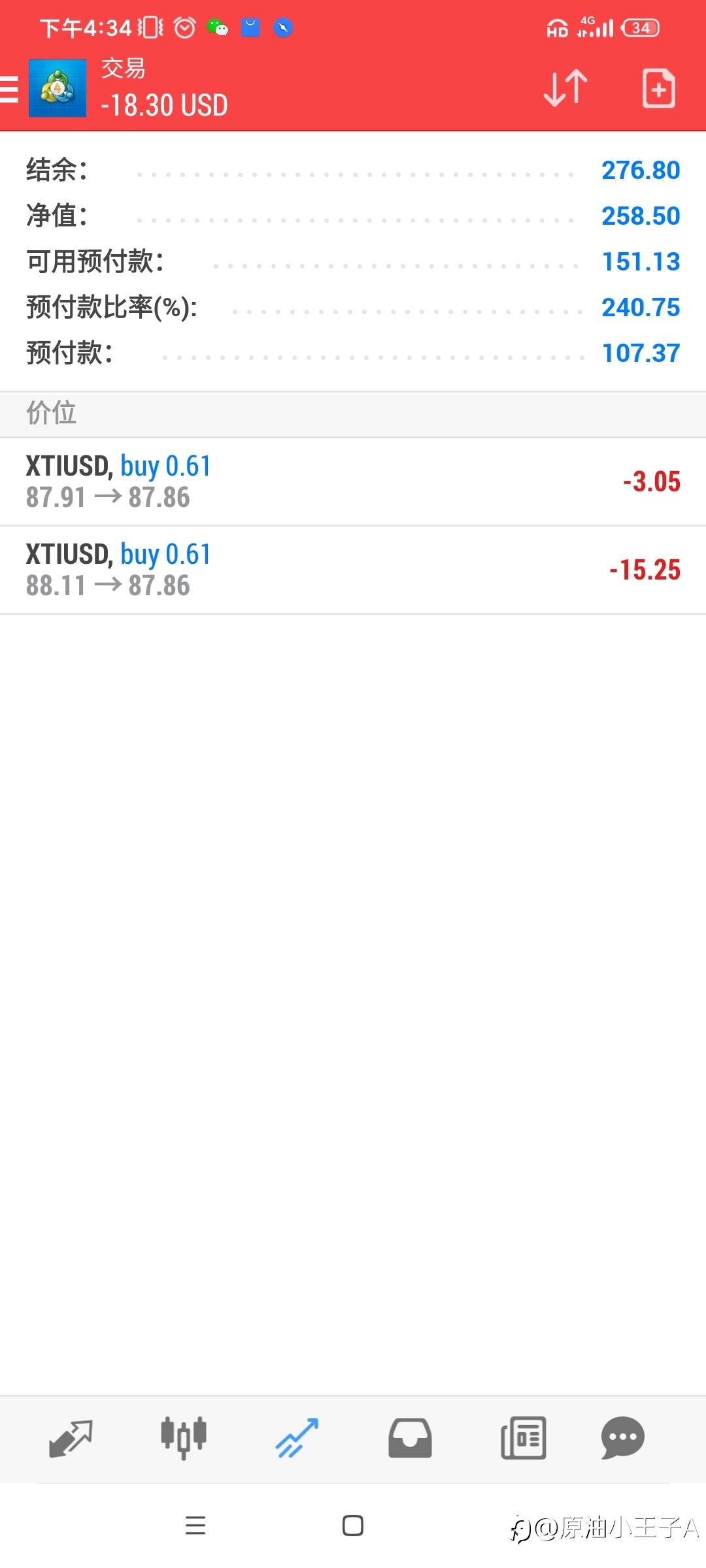Open the hamburger drawer menu
This screenshot has height=1568, width=706.
(9, 89)
